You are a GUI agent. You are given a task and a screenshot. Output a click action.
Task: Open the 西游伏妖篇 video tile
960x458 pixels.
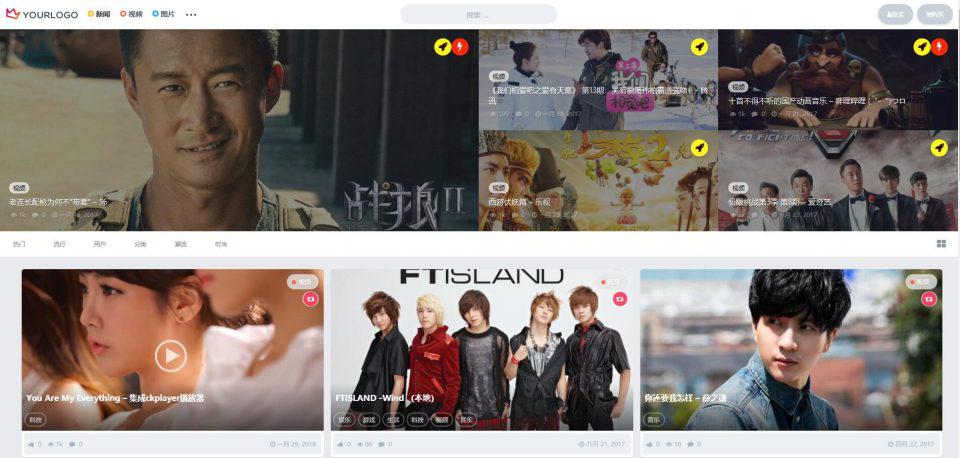click(597, 180)
